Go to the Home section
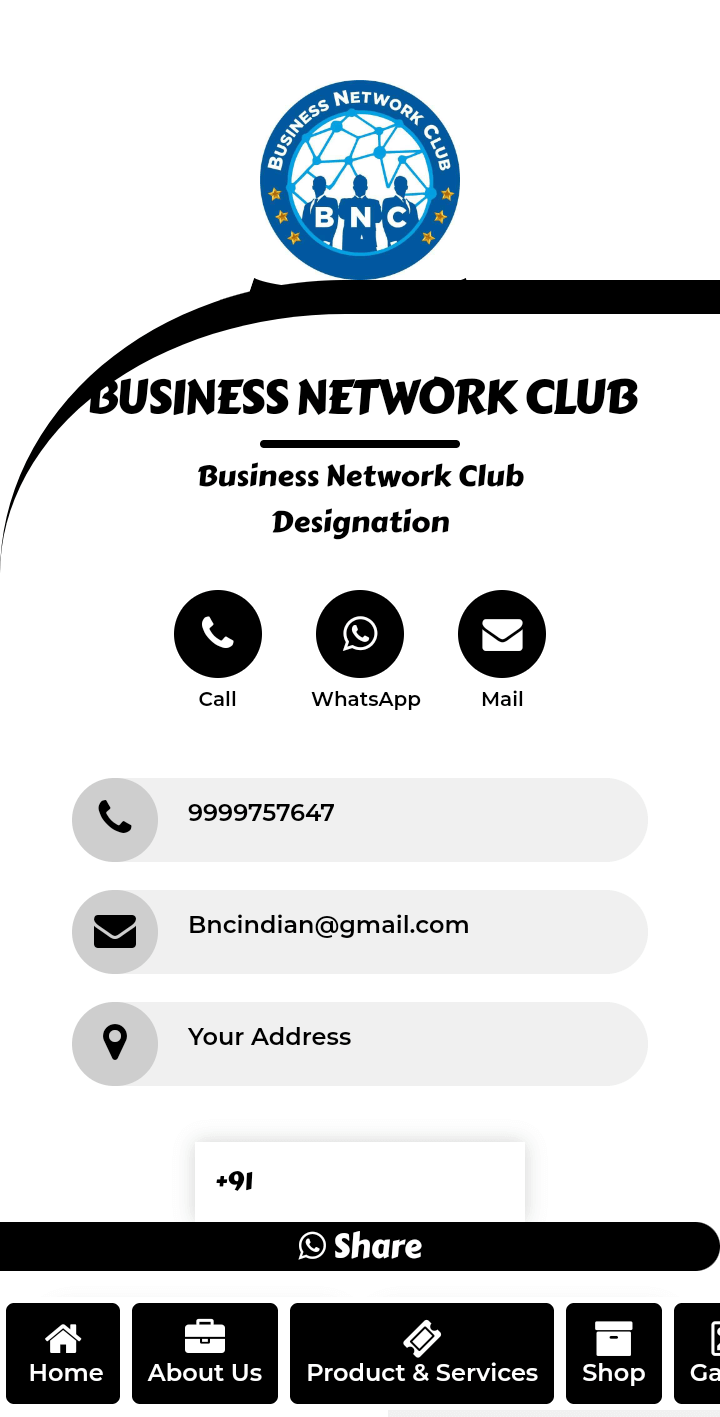 pyautogui.click(x=63, y=1353)
